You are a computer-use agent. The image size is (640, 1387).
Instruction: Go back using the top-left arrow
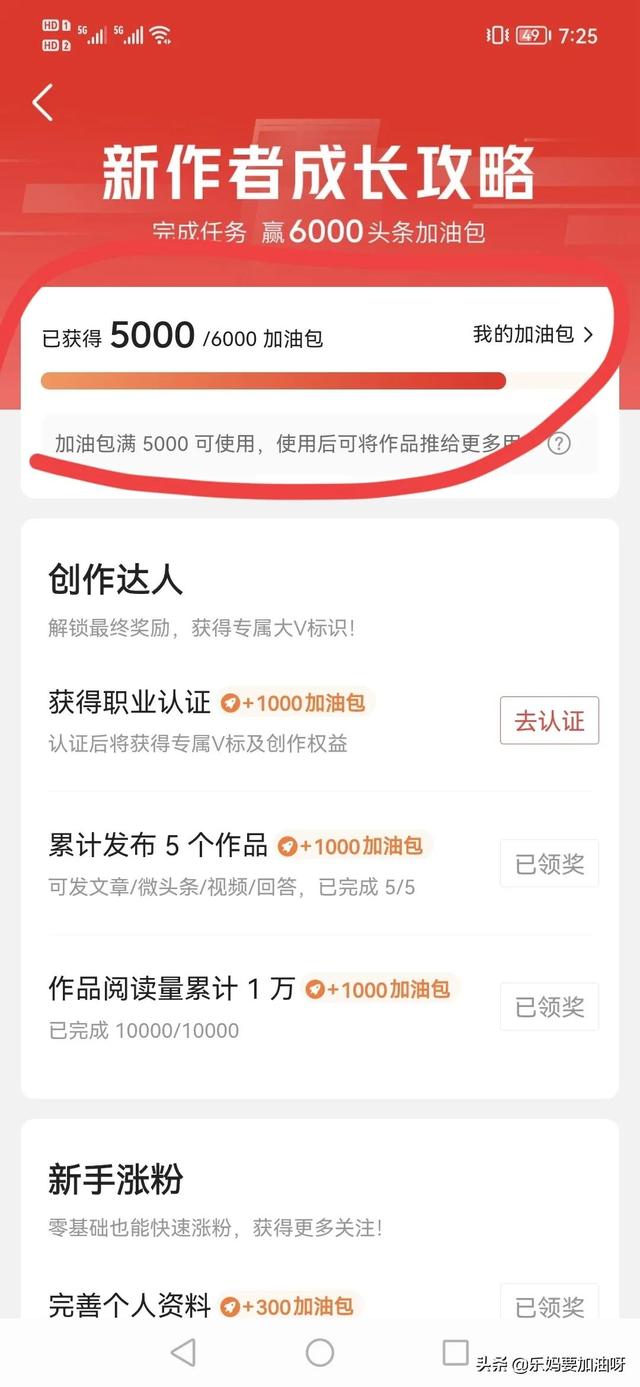tap(42, 102)
